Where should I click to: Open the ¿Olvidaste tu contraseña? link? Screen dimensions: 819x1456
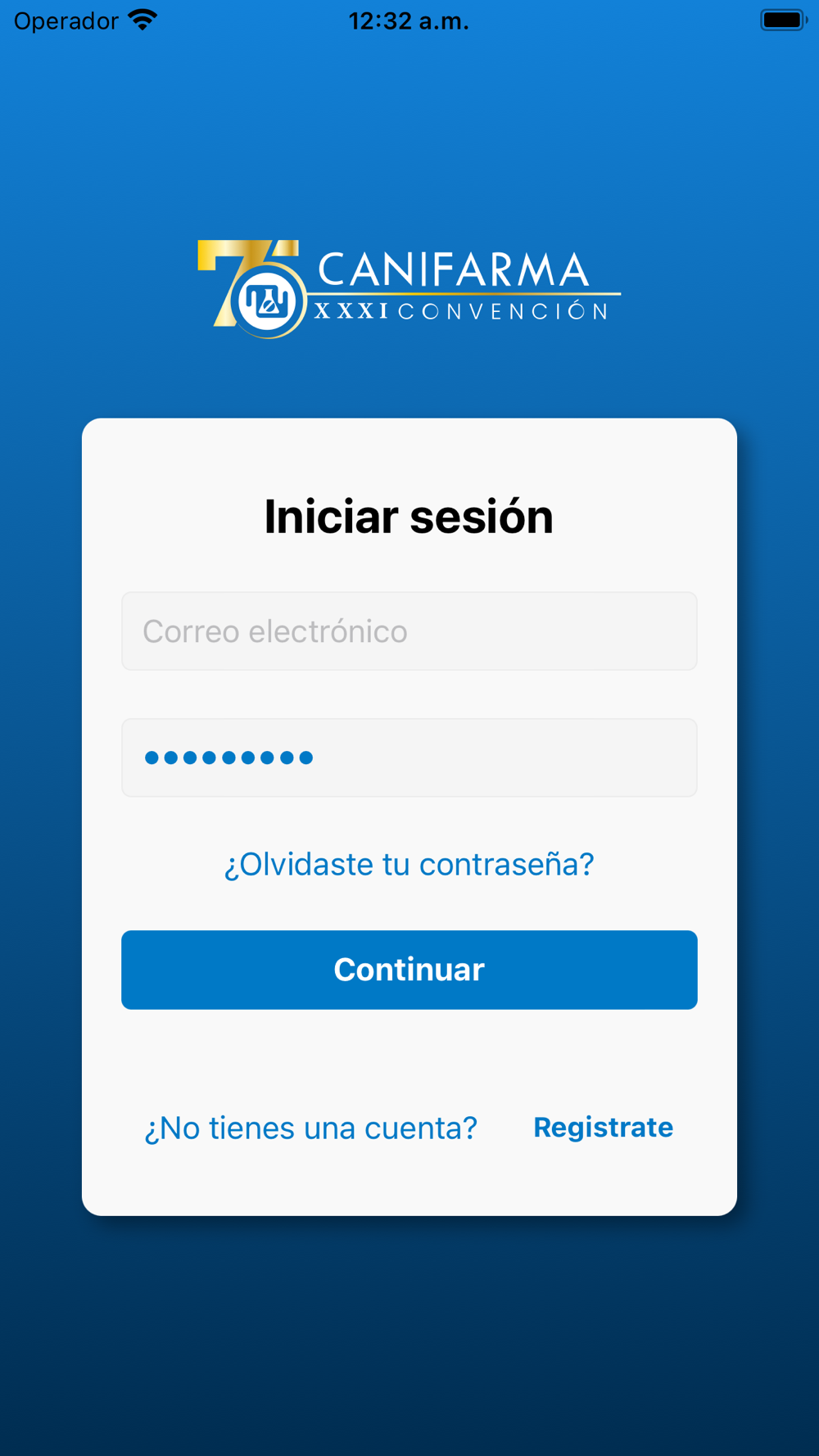click(409, 864)
